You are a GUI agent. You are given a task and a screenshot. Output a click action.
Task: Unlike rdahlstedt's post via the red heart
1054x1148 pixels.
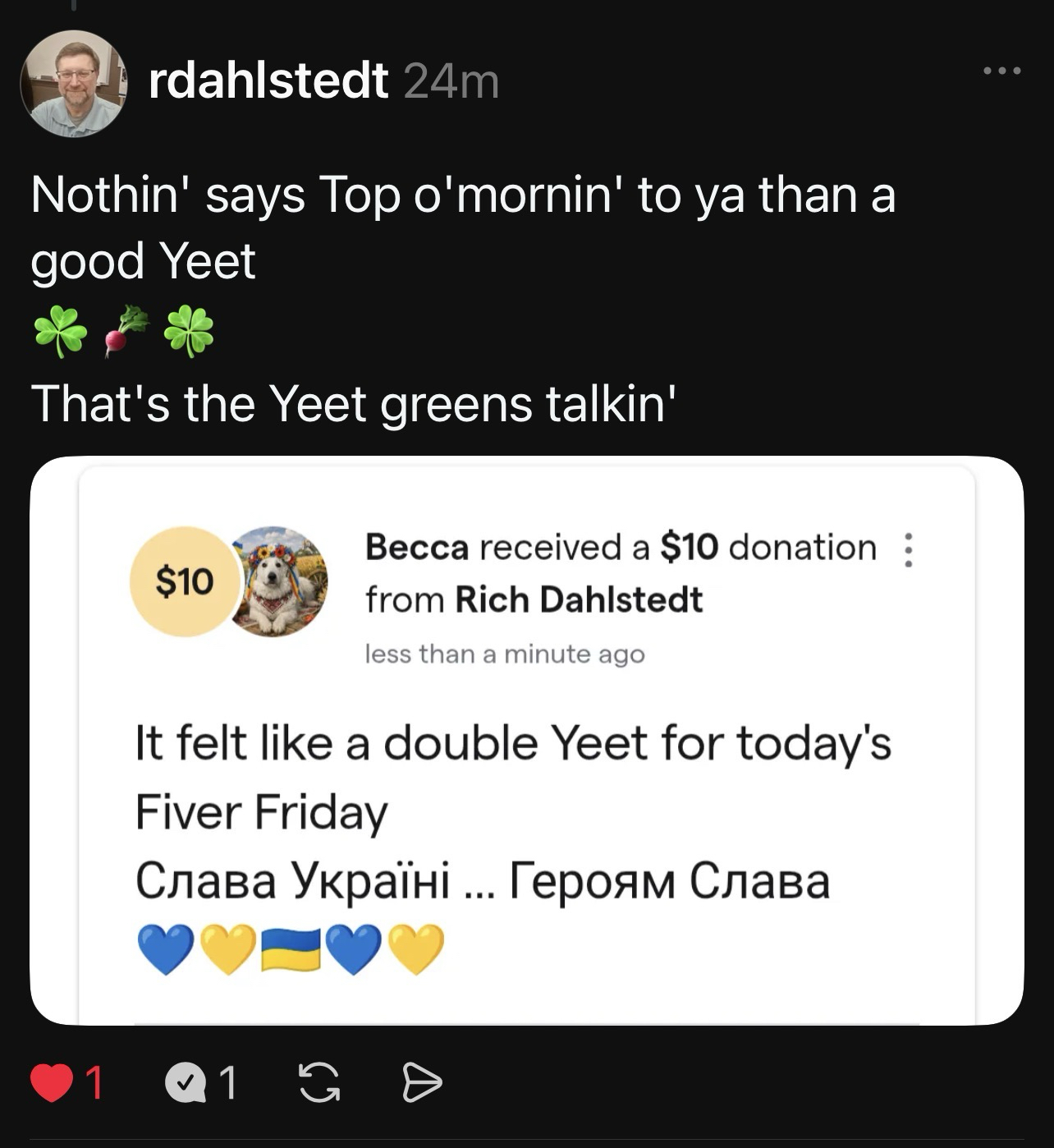pyautogui.click(x=51, y=1082)
